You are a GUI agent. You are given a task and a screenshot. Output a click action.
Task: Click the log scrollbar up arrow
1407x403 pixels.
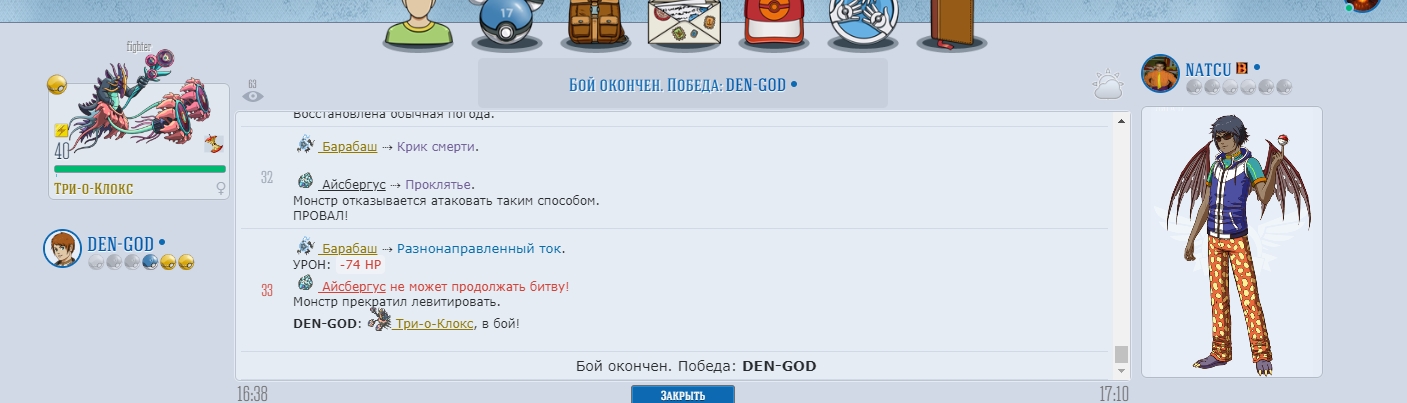coord(1121,121)
